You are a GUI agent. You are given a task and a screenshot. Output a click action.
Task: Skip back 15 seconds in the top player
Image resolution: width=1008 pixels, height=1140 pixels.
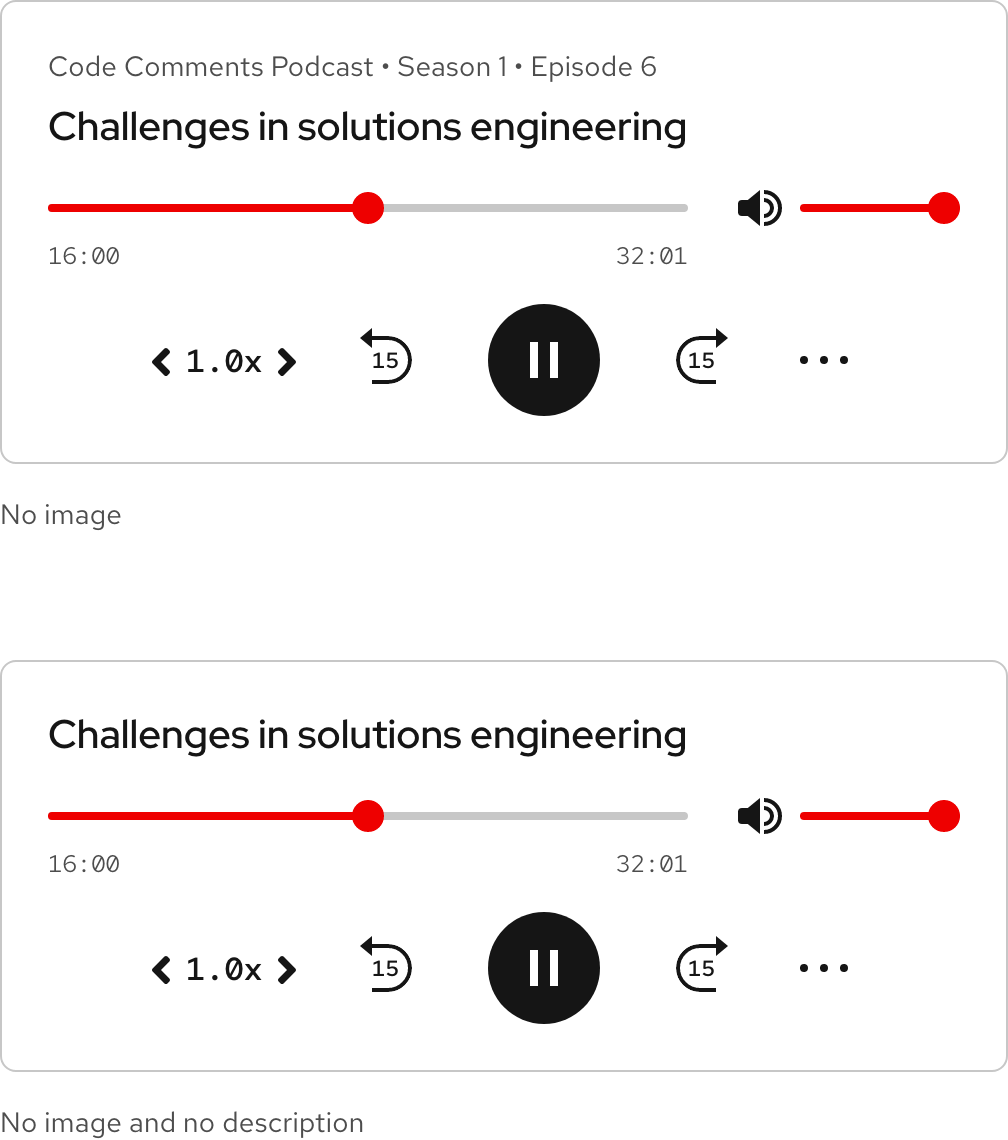[386, 359]
